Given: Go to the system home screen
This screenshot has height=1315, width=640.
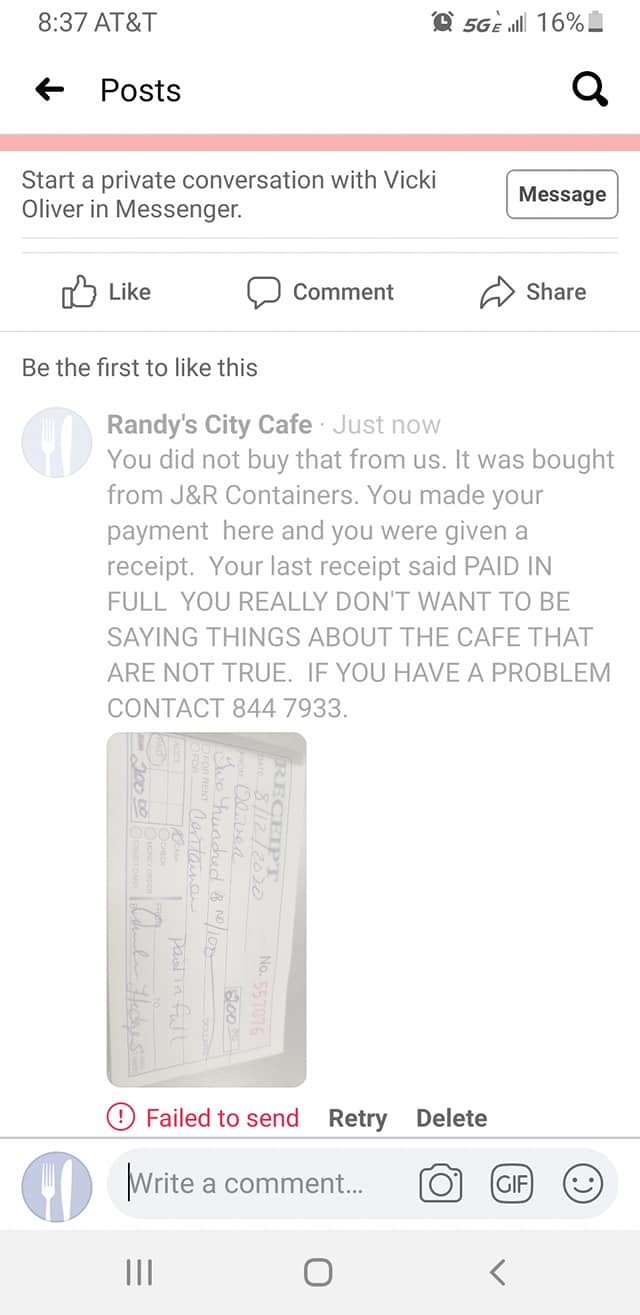Looking at the screenshot, I should click(318, 1272).
